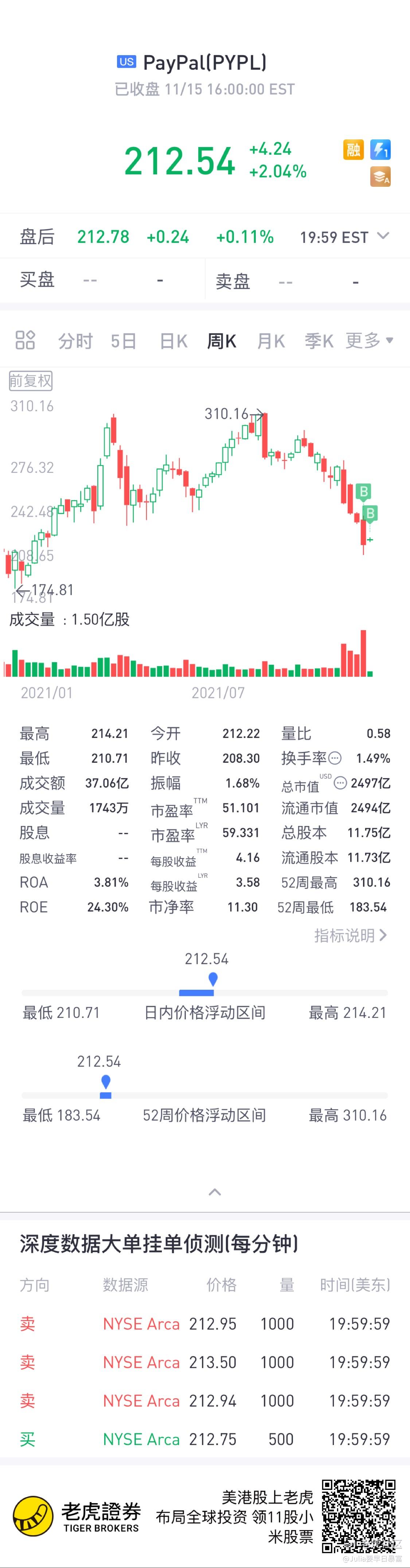The image size is (410, 1568).
Task: Tap the blue lightning badge icon
Action: coord(381,150)
